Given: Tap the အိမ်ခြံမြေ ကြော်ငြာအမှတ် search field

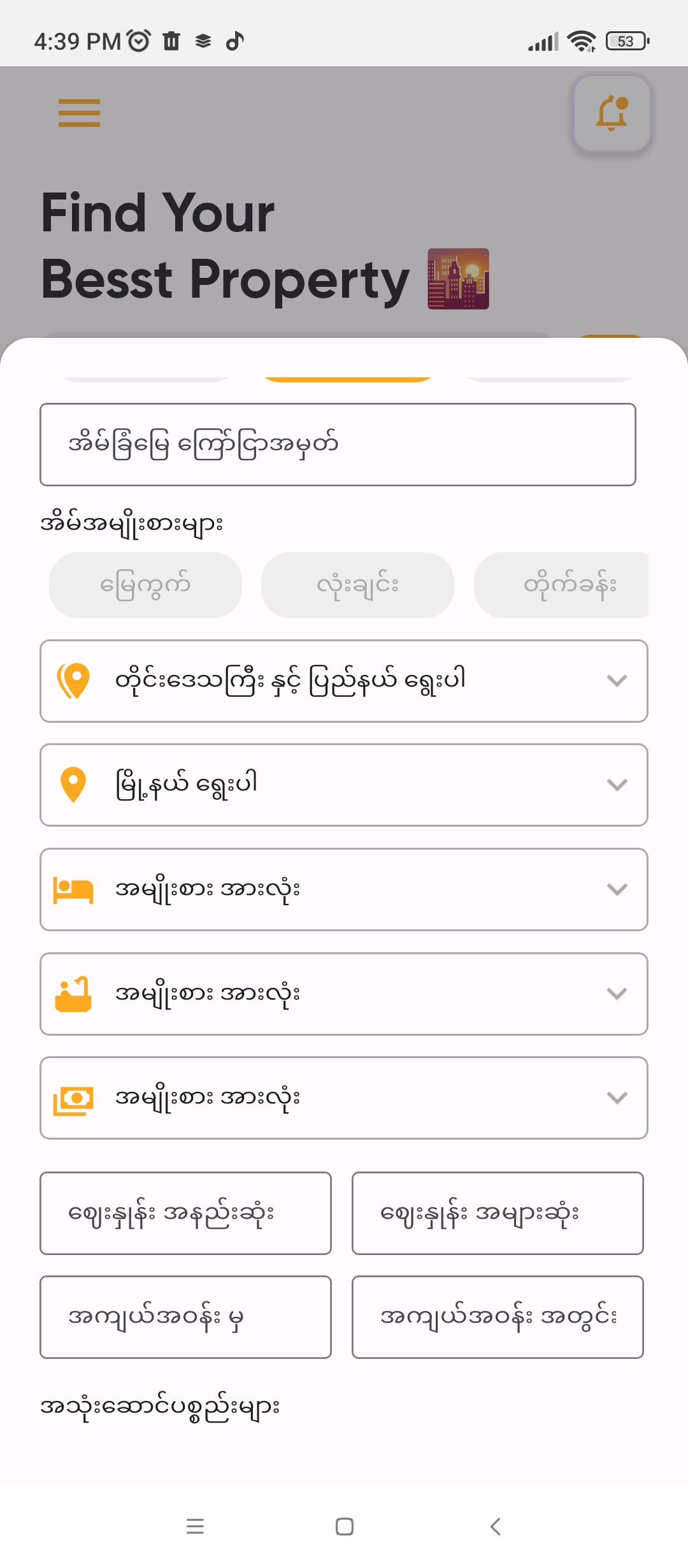Looking at the screenshot, I should coord(344,444).
